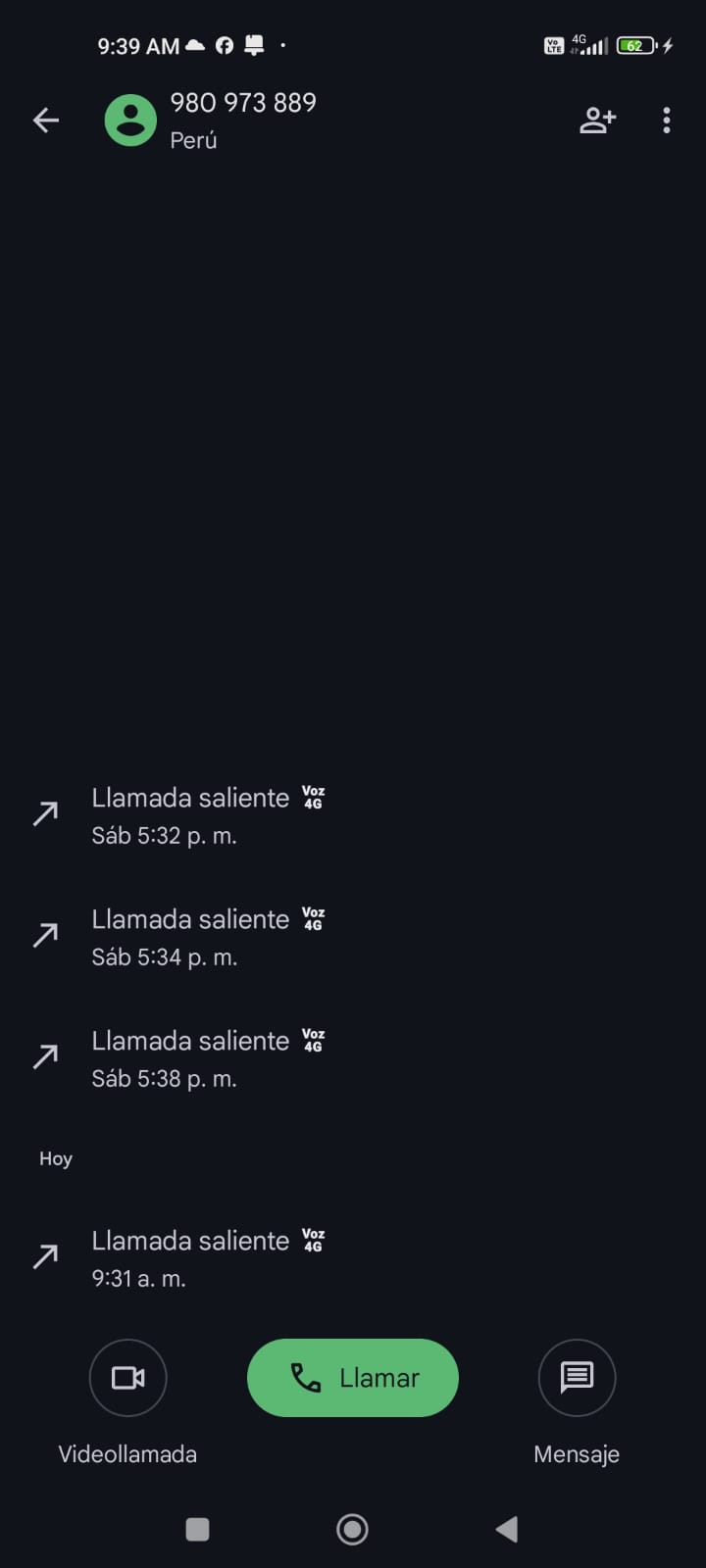Viewport: 706px width, 1568px height.
Task: Go back using the top arrow
Action: point(46,121)
